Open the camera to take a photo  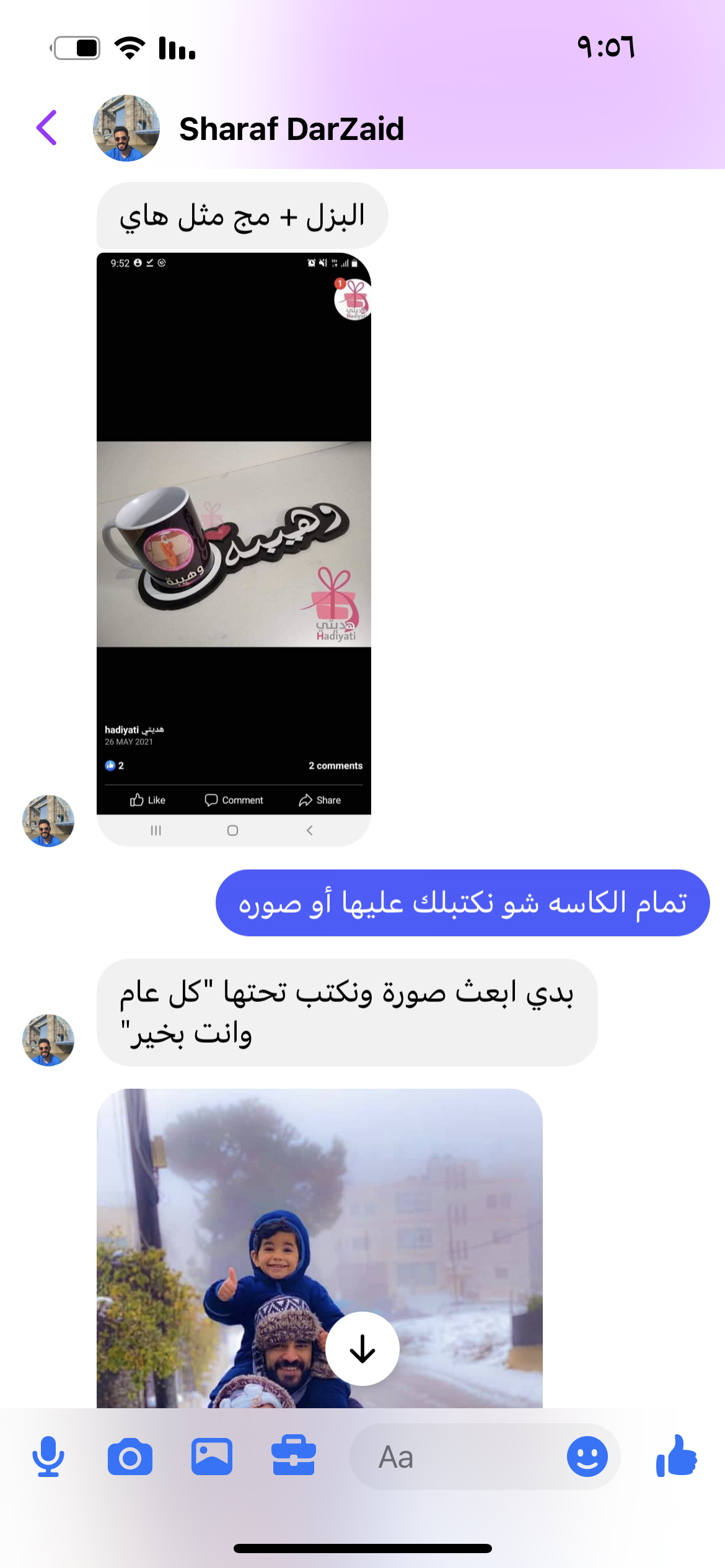point(130,1457)
